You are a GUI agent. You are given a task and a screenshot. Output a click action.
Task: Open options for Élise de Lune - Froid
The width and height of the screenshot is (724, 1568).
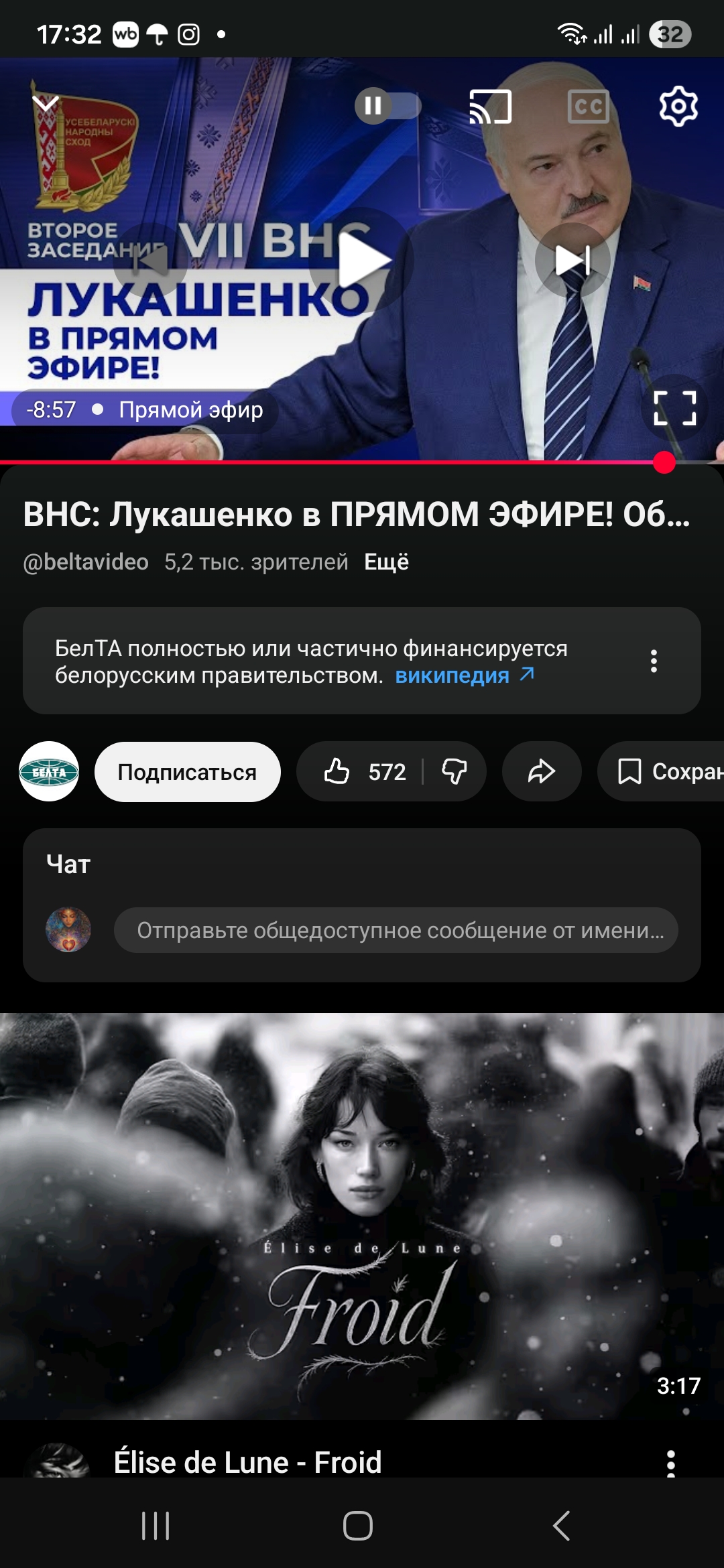(670, 1463)
